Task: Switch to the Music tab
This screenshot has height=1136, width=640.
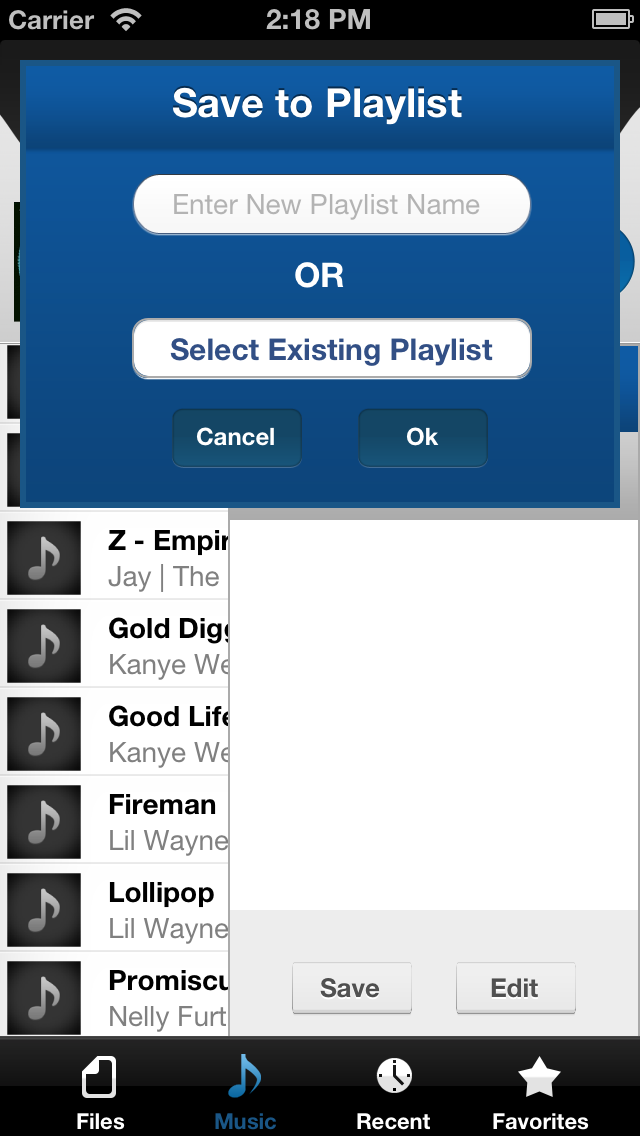Action: coord(245,1093)
